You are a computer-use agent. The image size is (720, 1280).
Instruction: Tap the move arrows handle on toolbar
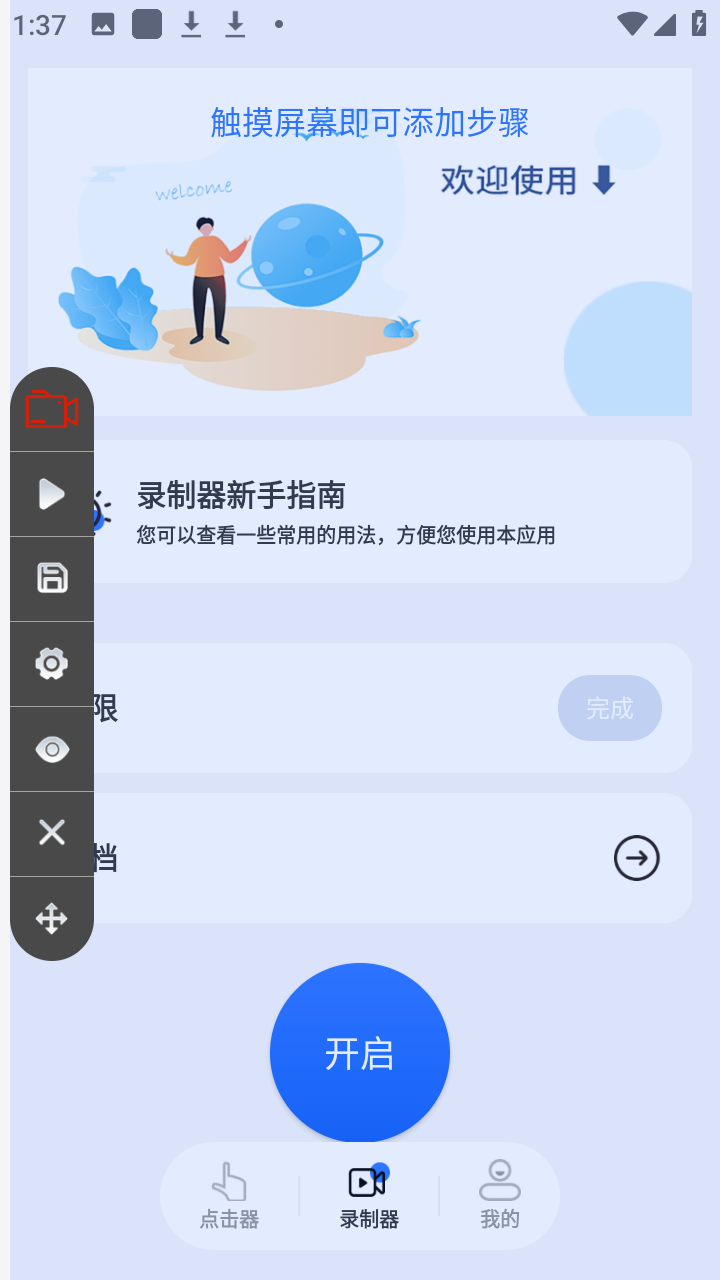[52, 918]
